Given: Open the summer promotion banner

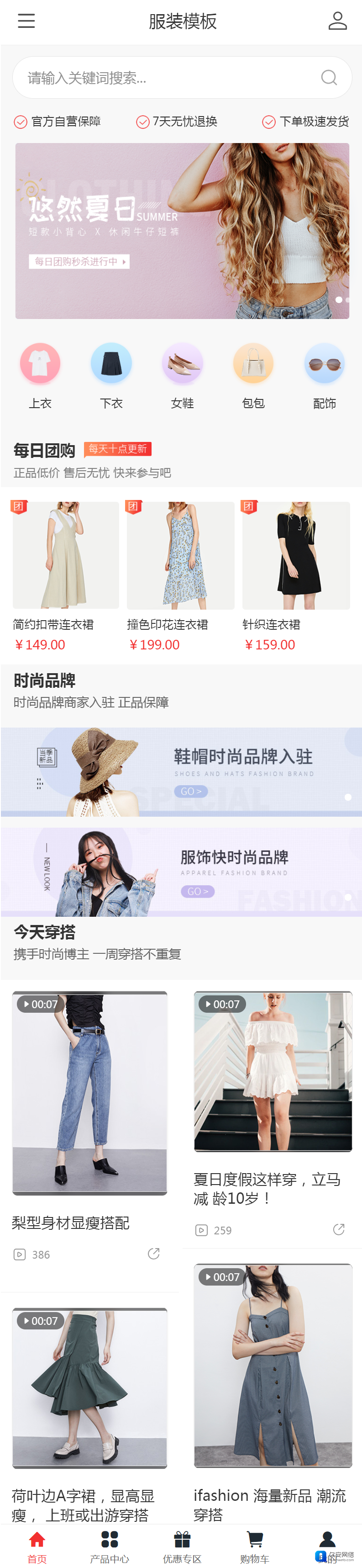Looking at the screenshot, I should coord(182,231).
